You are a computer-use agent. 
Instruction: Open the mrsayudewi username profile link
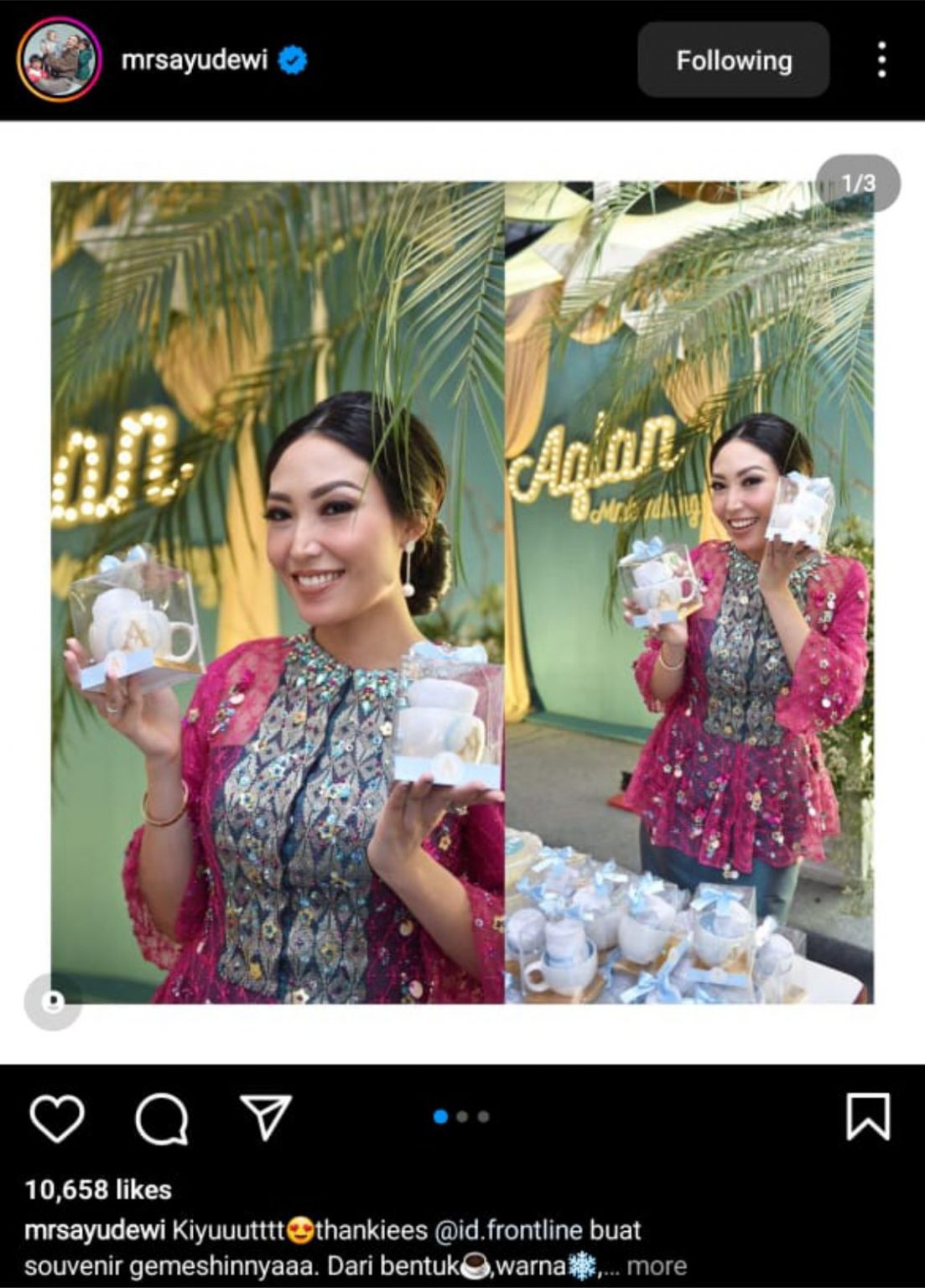(194, 60)
